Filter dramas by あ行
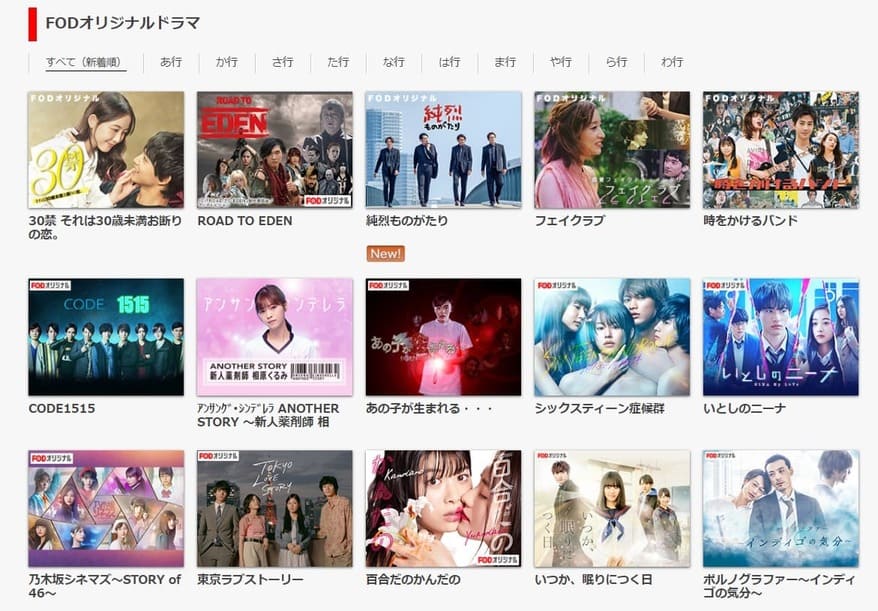The width and height of the screenshot is (878, 611). [171, 62]
